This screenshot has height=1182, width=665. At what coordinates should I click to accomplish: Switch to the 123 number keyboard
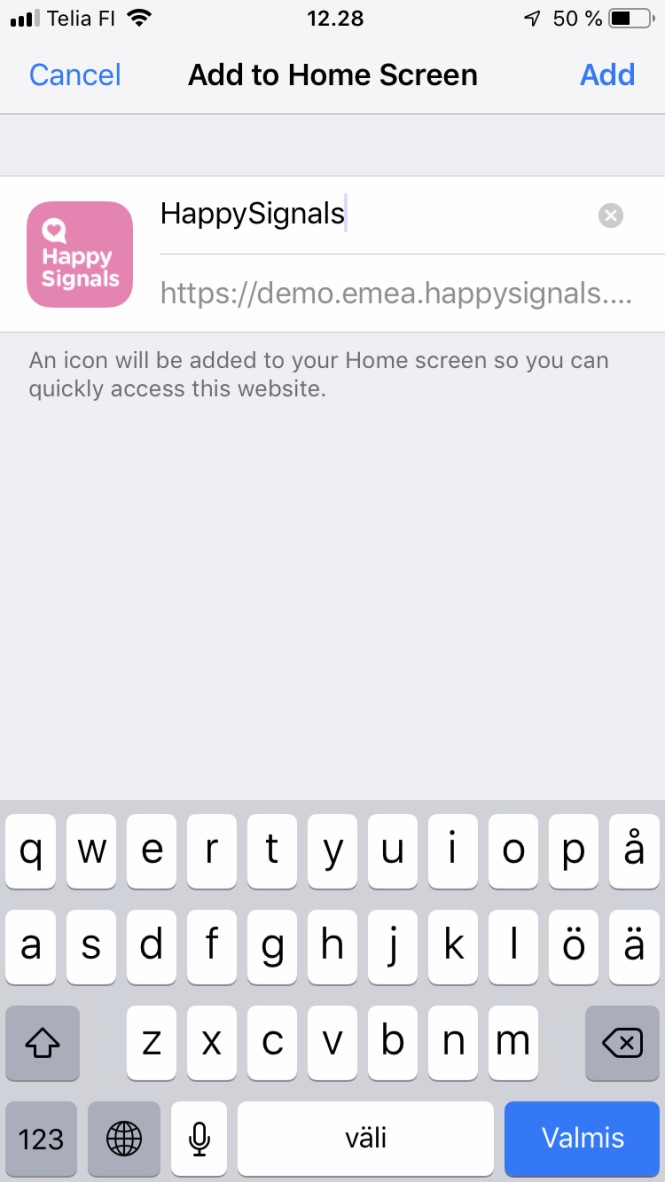(41, 1138)
